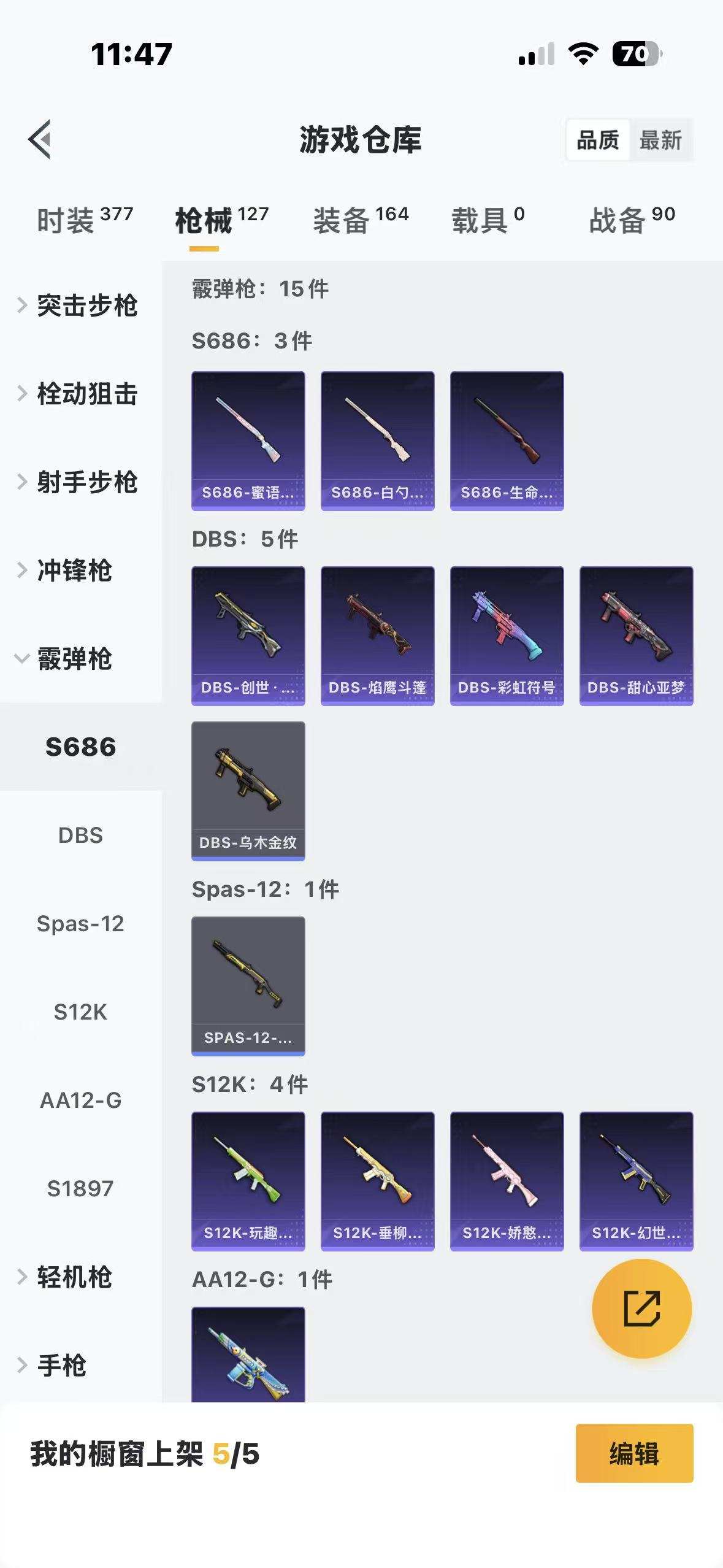This screenshot has height=1568, width=723.
Task: Switch to the 时装 tab
Action: click(x=85, y=220)
